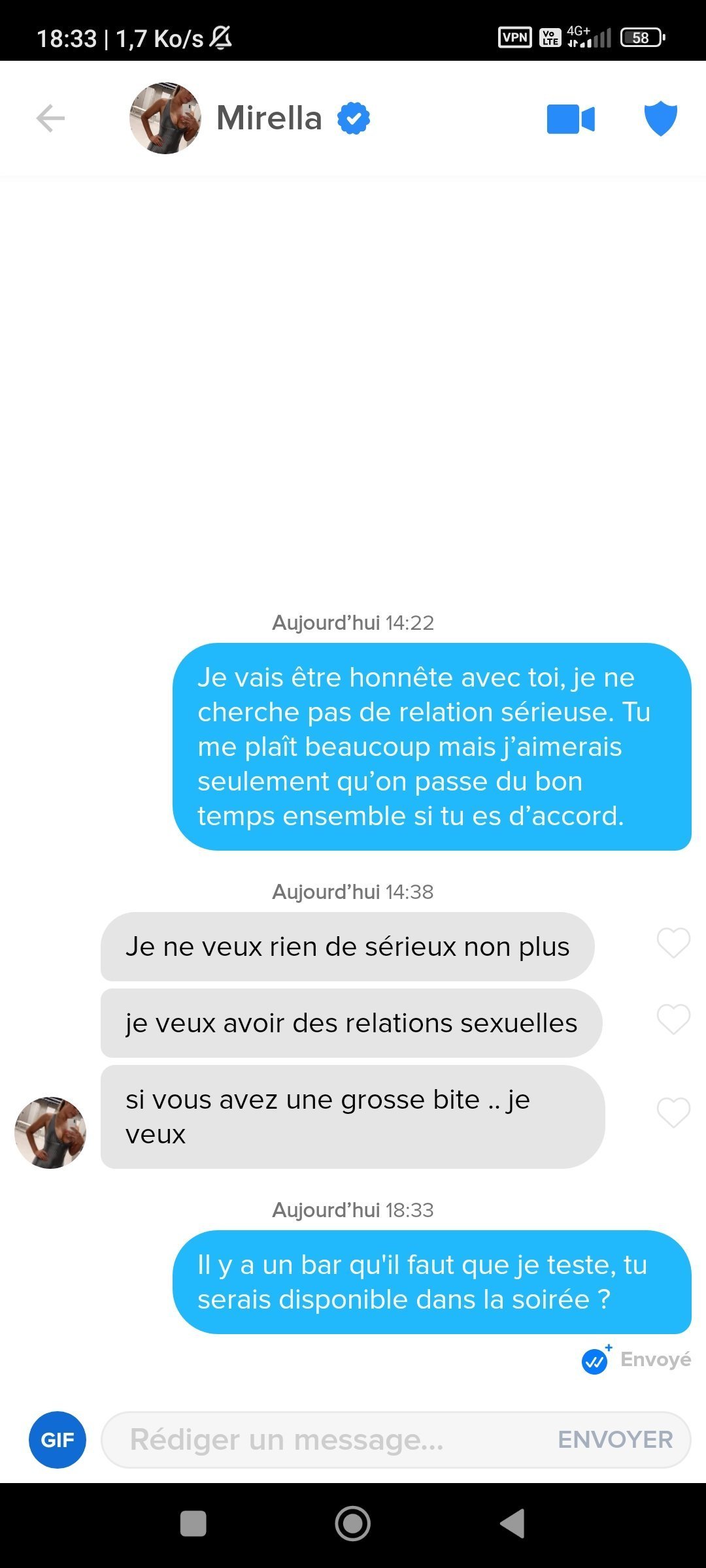Go back using the top-left arrow
Screen dimensions: 706x1568
(50, 118)
